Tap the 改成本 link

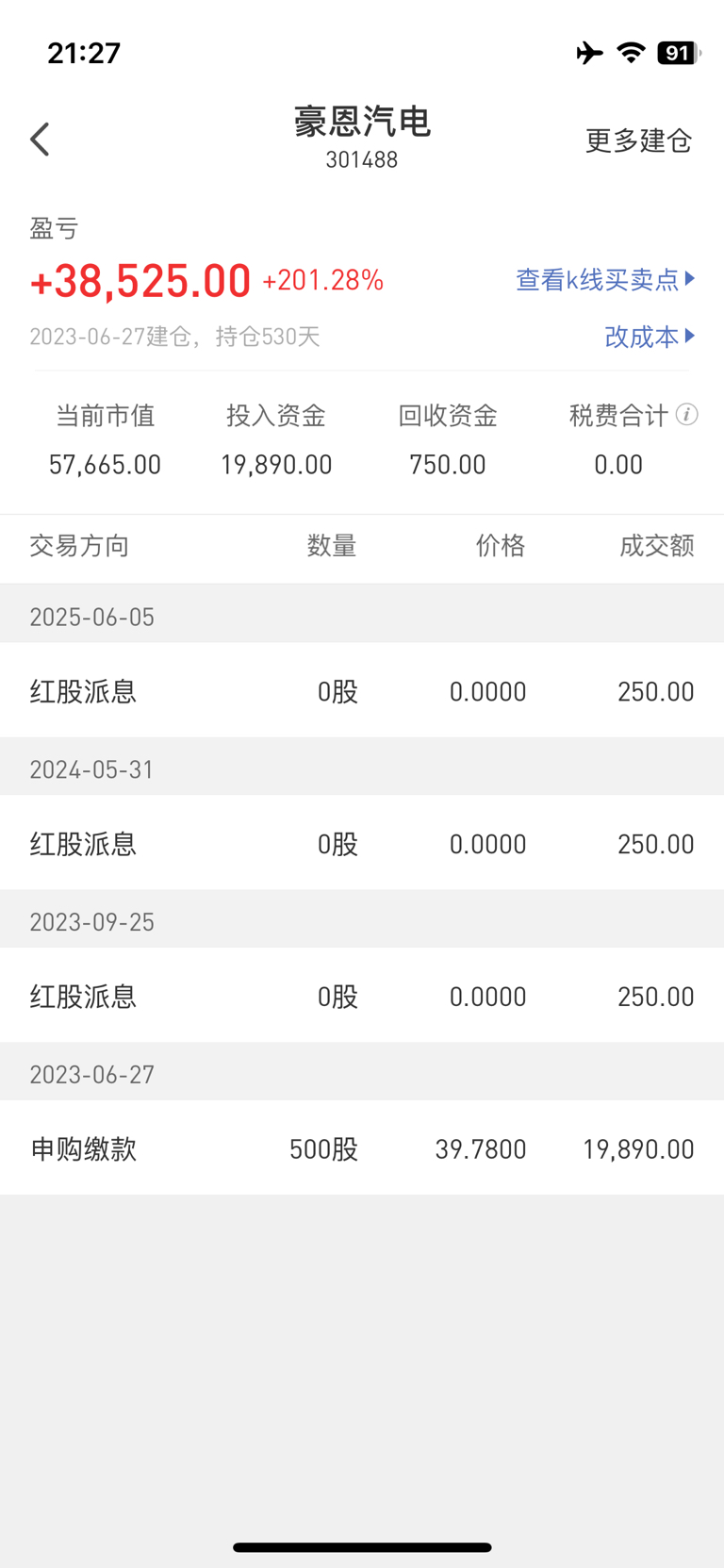tap(650, 337)
